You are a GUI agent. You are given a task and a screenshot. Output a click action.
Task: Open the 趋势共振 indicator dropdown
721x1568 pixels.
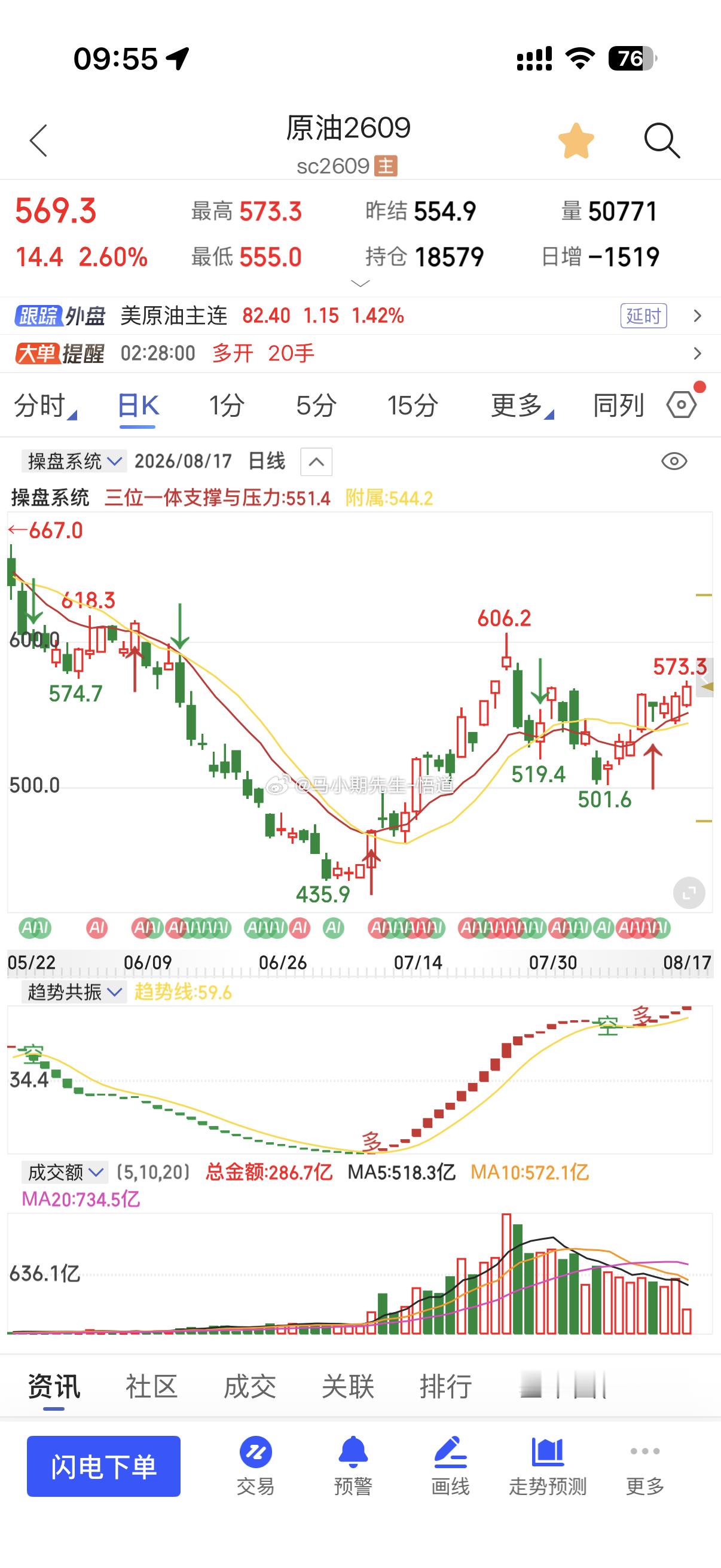[74, 992]
